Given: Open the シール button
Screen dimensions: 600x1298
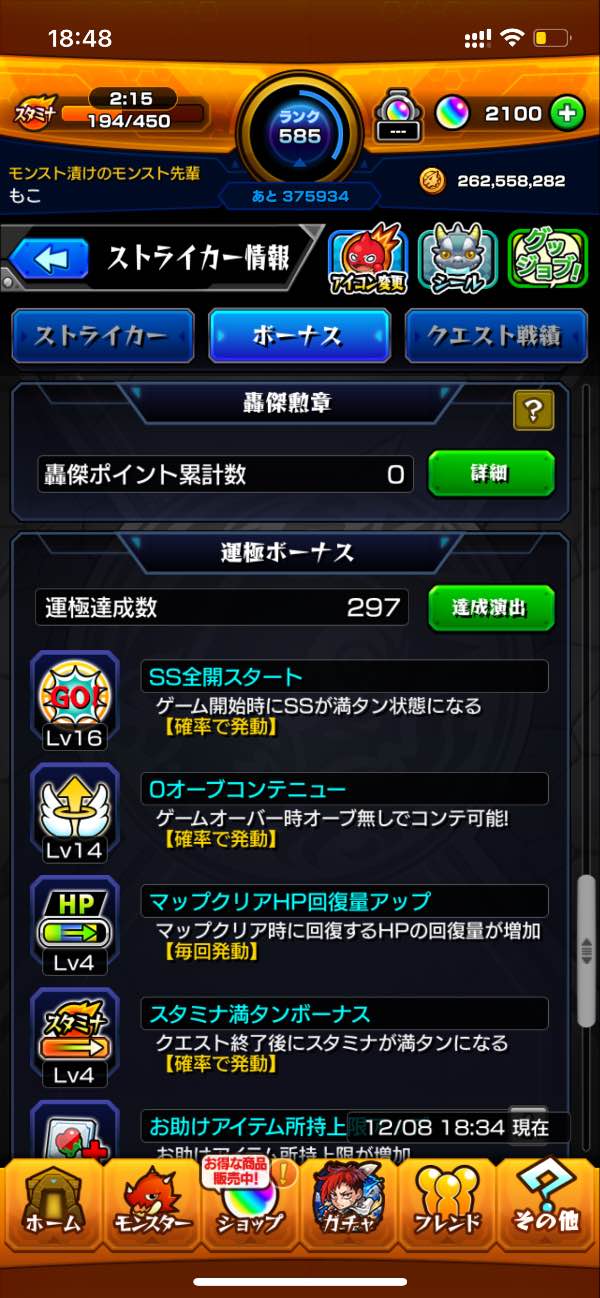Looking at the screenshot, I should (x=456, y=260).
